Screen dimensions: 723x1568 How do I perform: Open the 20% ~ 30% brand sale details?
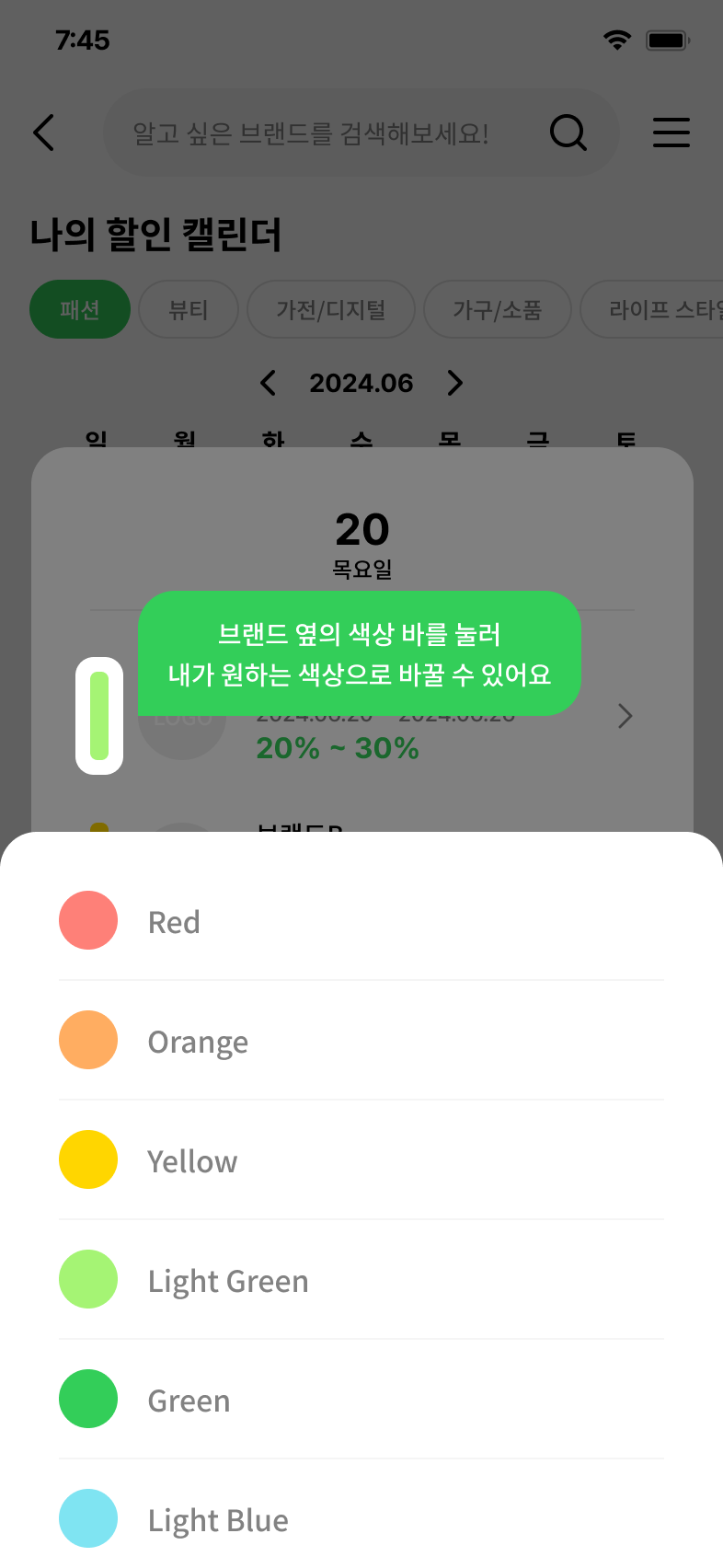pyautogui.click(x=625, y=716)
